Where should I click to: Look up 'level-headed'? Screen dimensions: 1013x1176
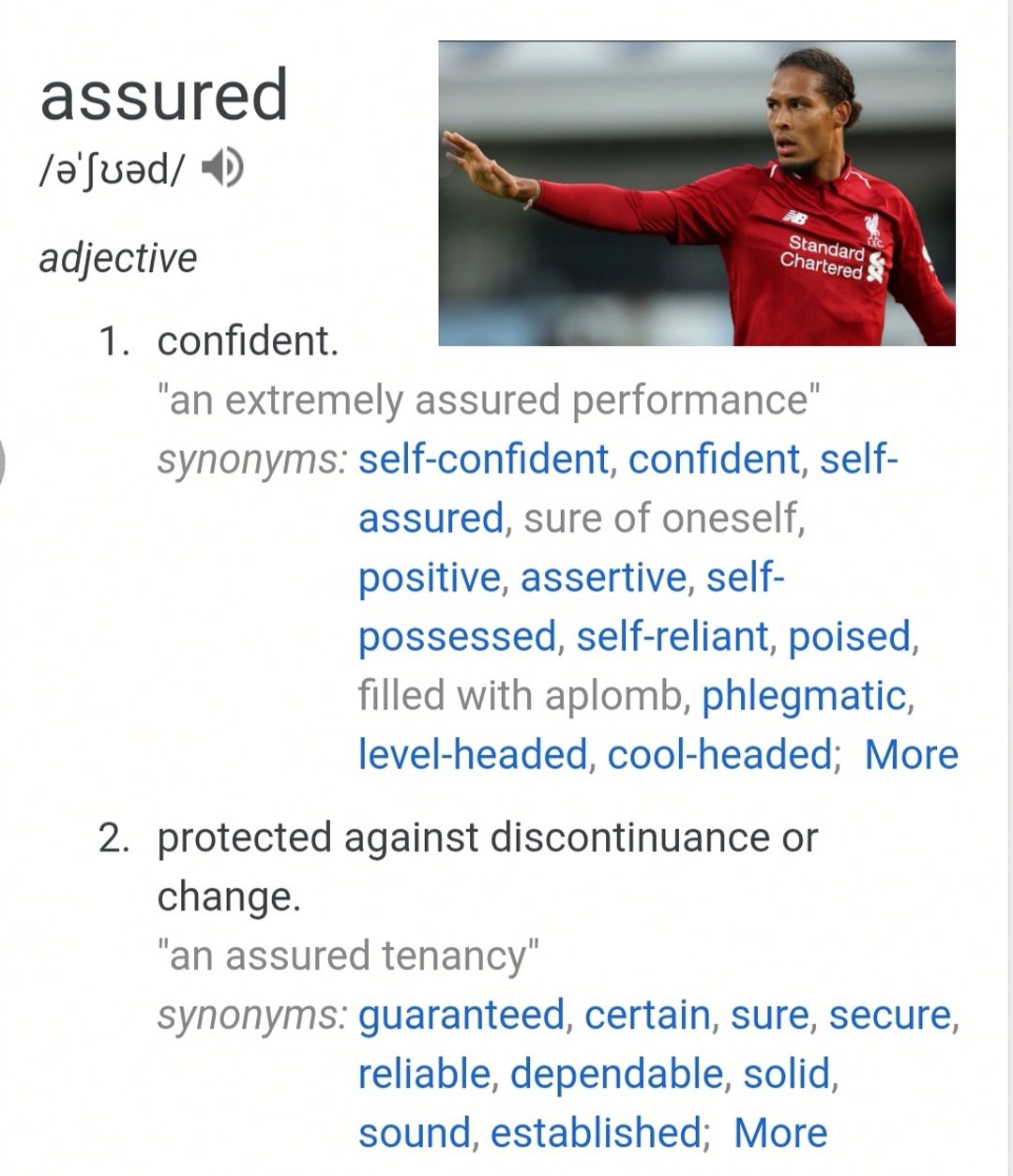click(x=473, y=755)
